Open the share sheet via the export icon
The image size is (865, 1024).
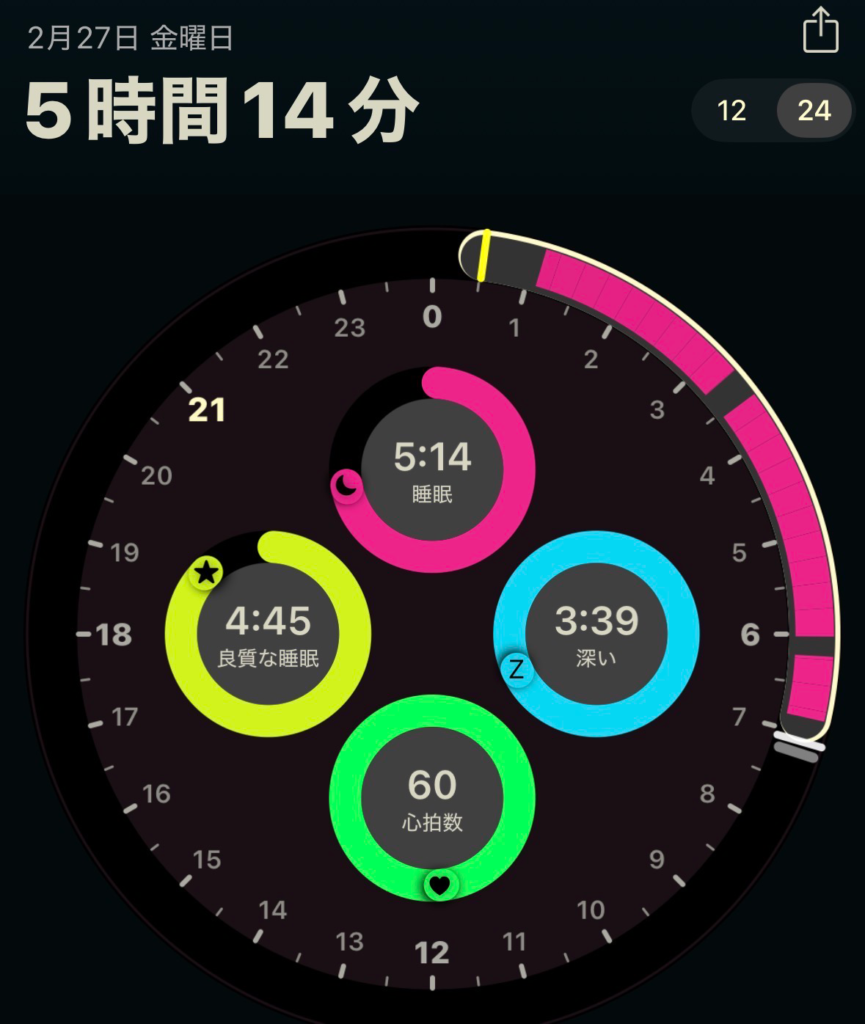pos(822,31)
